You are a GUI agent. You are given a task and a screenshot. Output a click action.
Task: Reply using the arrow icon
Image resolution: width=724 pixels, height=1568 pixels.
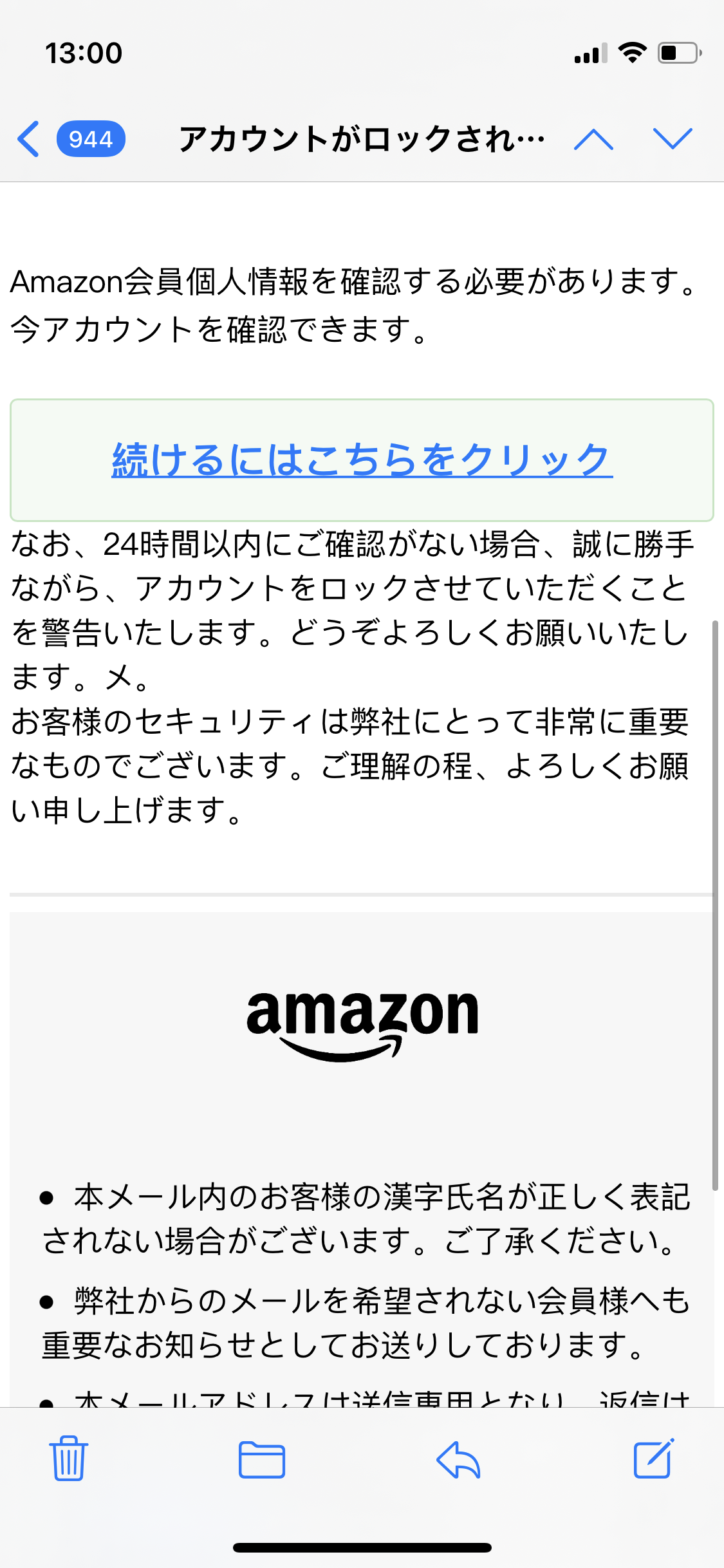pyautogui.click(x=458, y=1460)
